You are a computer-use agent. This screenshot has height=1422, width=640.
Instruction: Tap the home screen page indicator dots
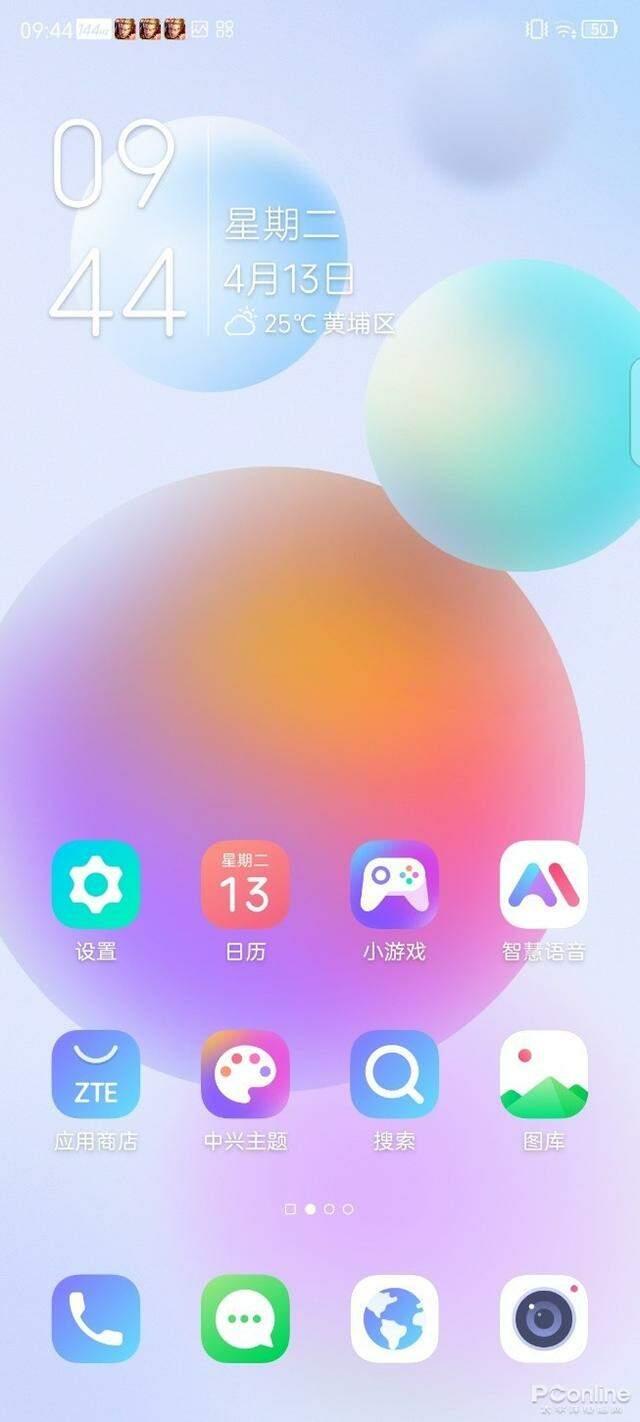pos(319,1209)
